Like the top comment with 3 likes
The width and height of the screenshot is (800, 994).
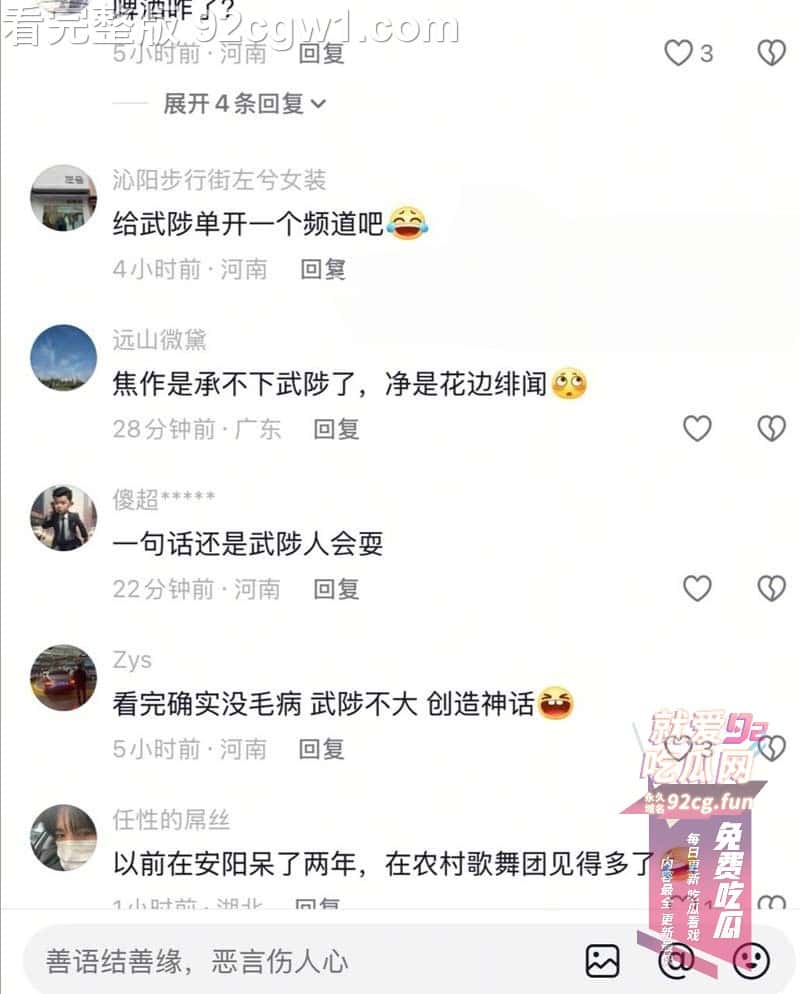(x=679, y=53)
